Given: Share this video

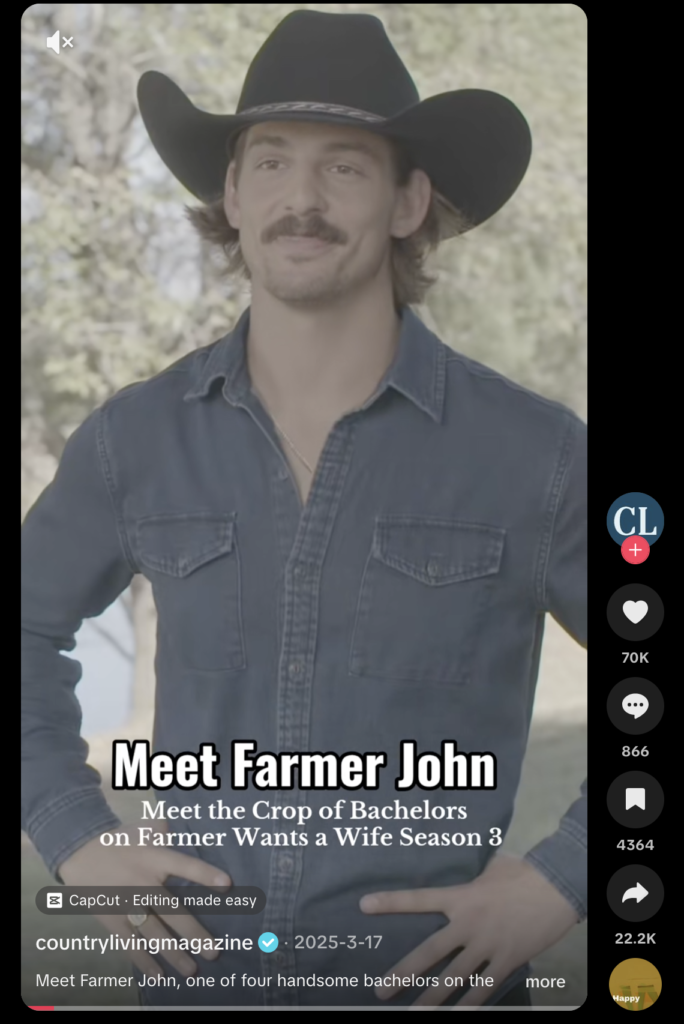Looking at the screenshot, I should click(x=635, y=893).
